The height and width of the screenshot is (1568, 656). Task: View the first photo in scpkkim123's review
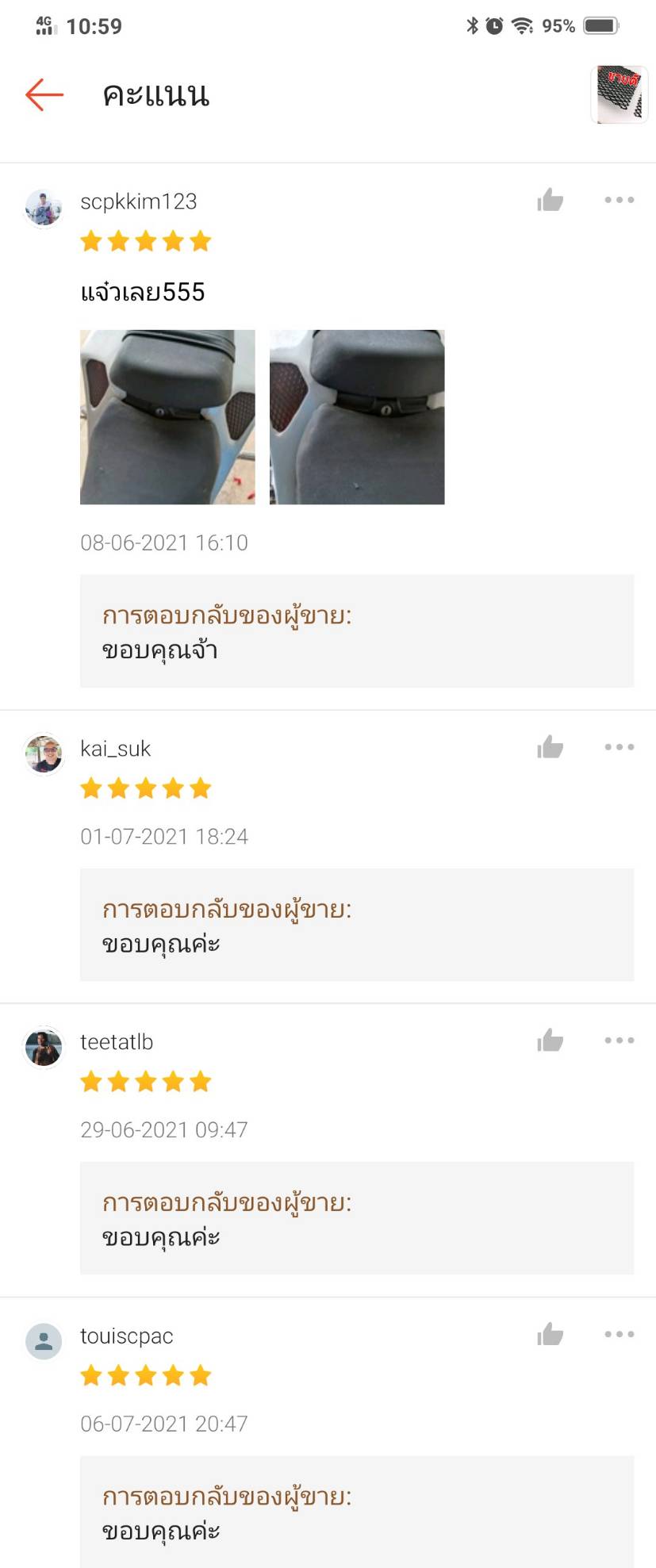pyautogui.click(x=167, y=416)
